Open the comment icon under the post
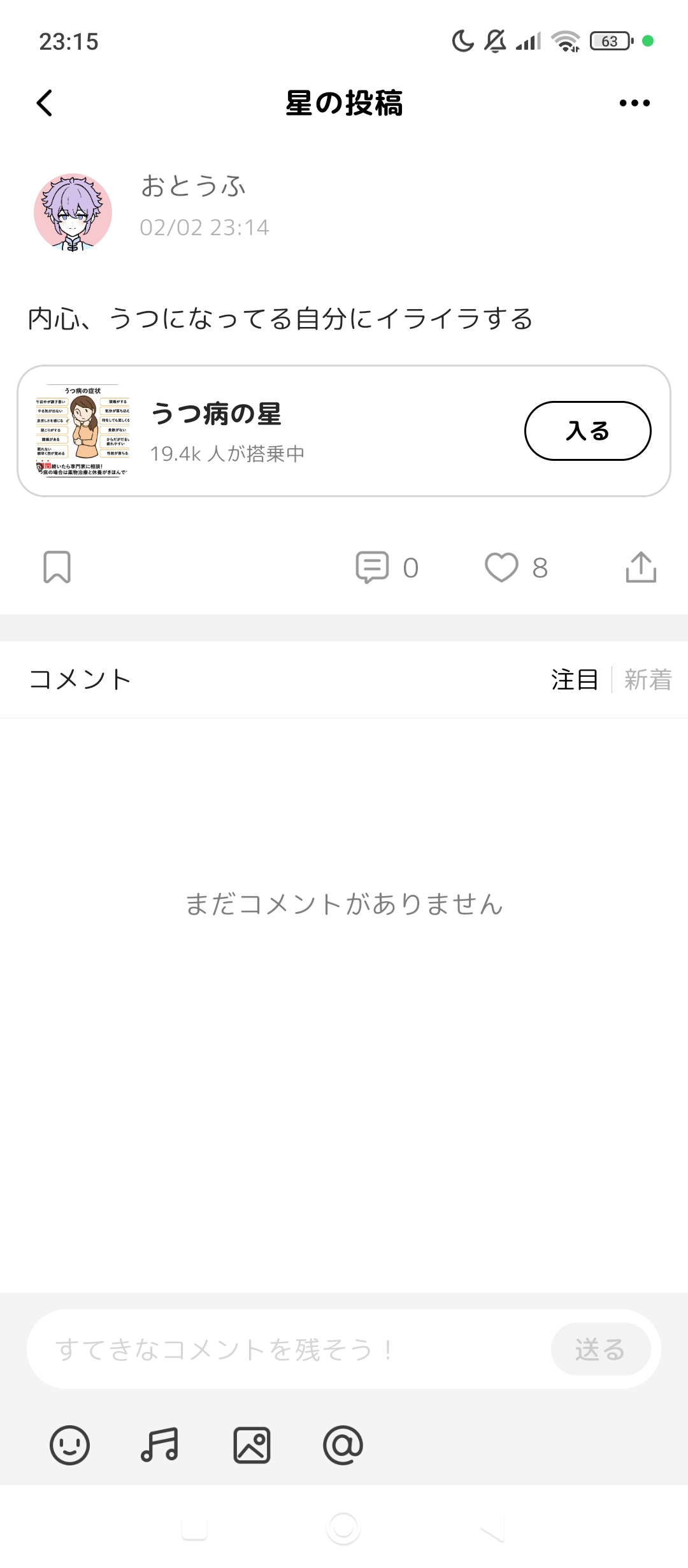 coord(372,567)
